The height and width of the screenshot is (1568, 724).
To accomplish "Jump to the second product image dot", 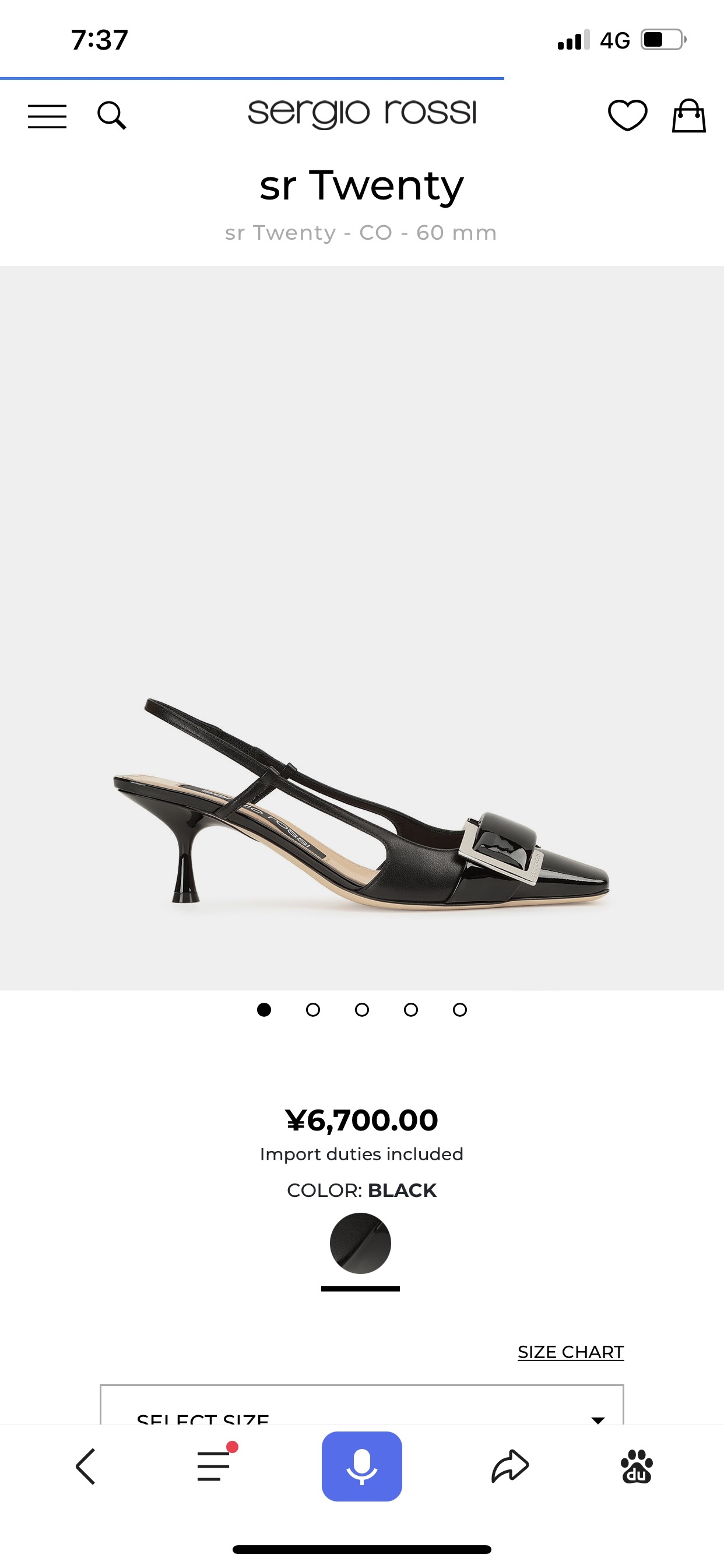I will click(x=312, y=1010).
